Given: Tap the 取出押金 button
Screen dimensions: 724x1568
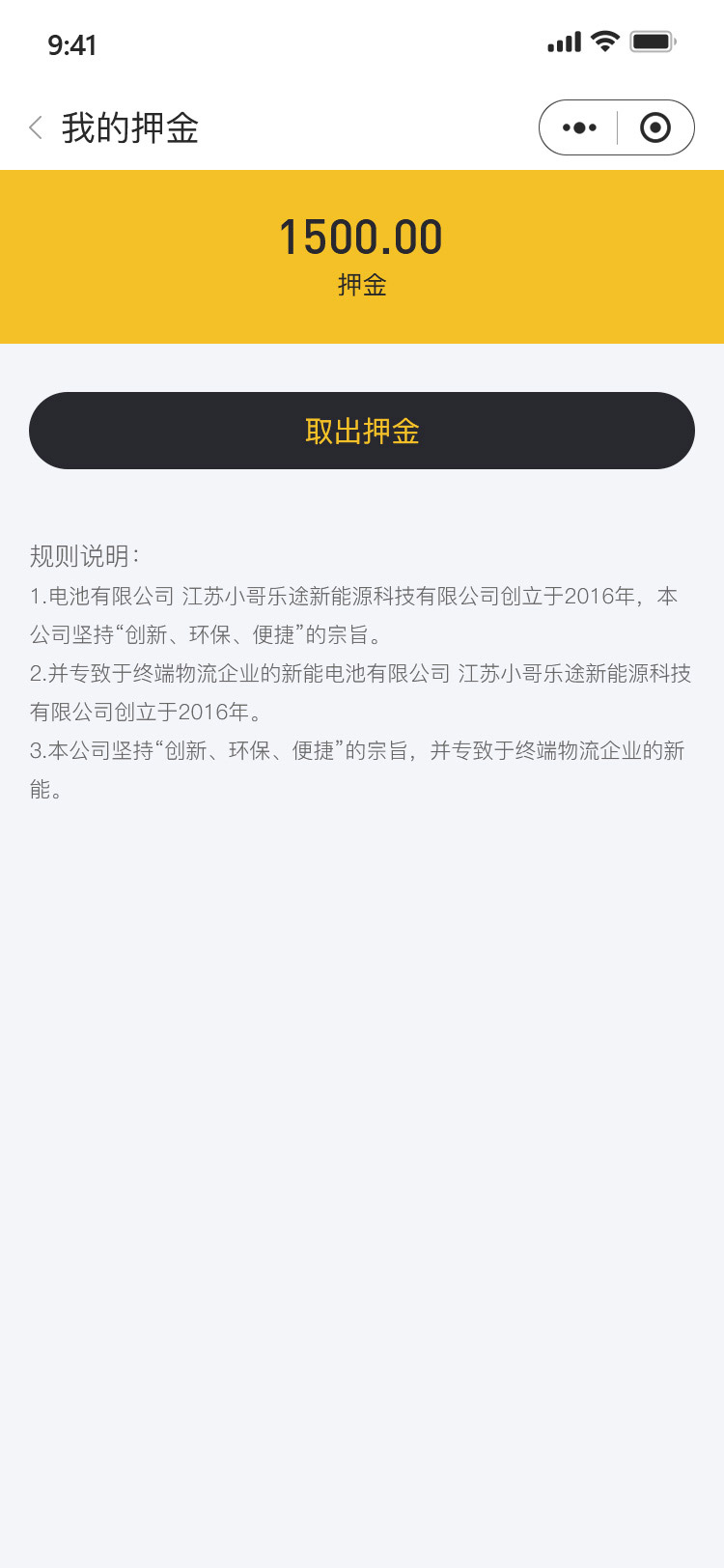Looking at the screenshot, I should 362,431.
